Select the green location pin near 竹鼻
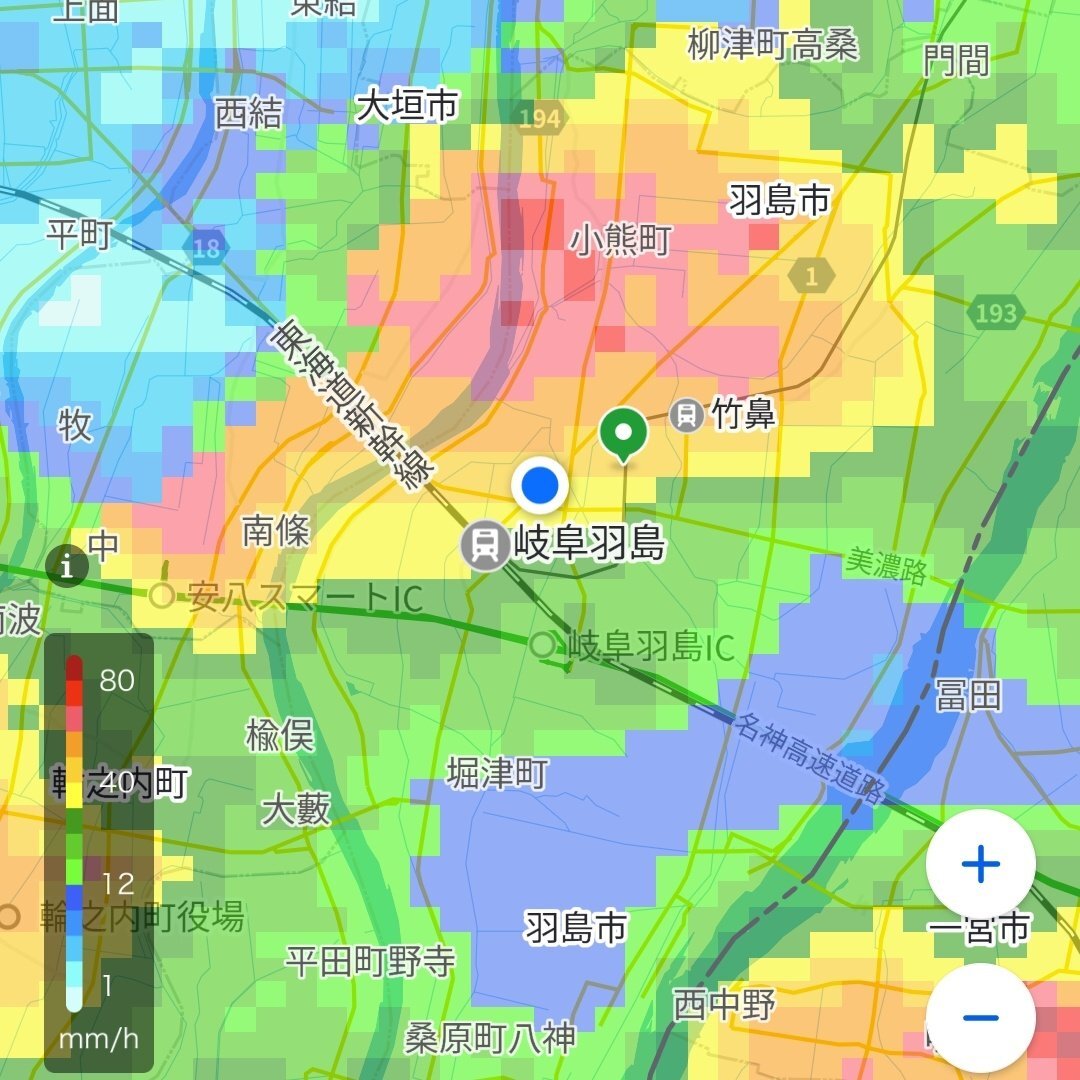 click(x=623, y=433)
